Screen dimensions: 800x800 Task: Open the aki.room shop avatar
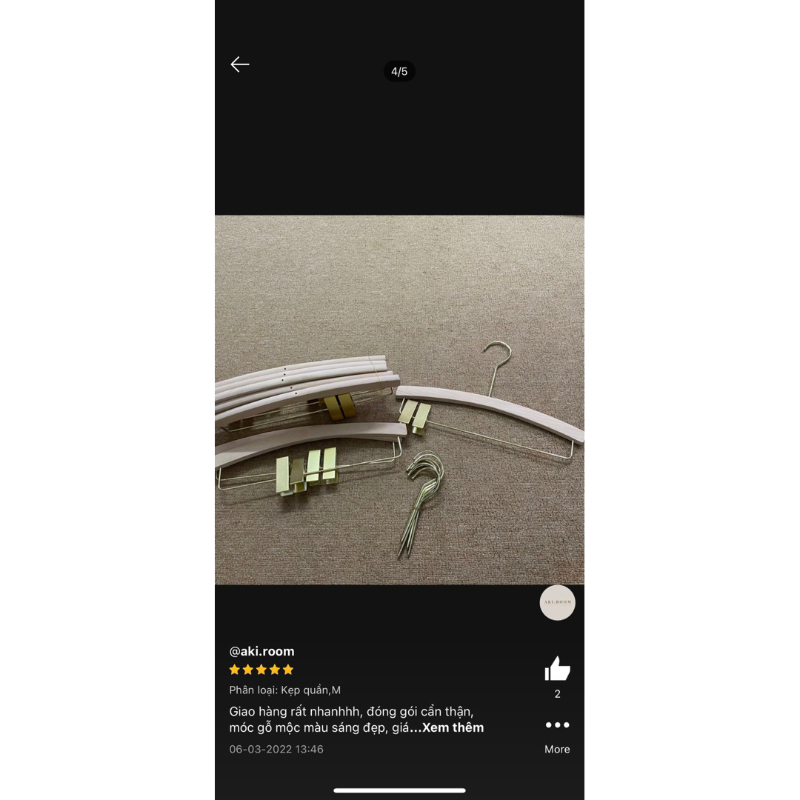pyautogui.click(x=557, y=602)
